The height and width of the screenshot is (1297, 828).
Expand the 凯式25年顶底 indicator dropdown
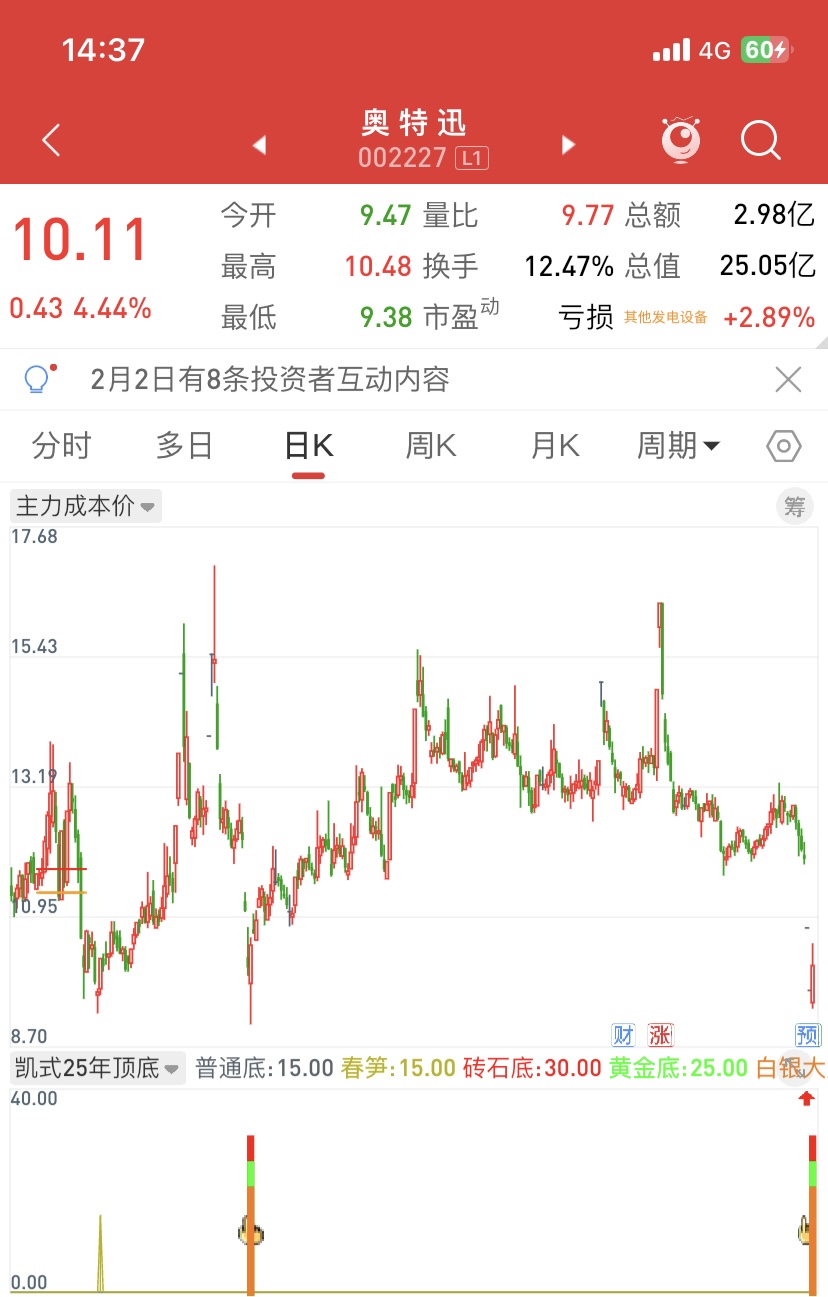[98, 1068]
